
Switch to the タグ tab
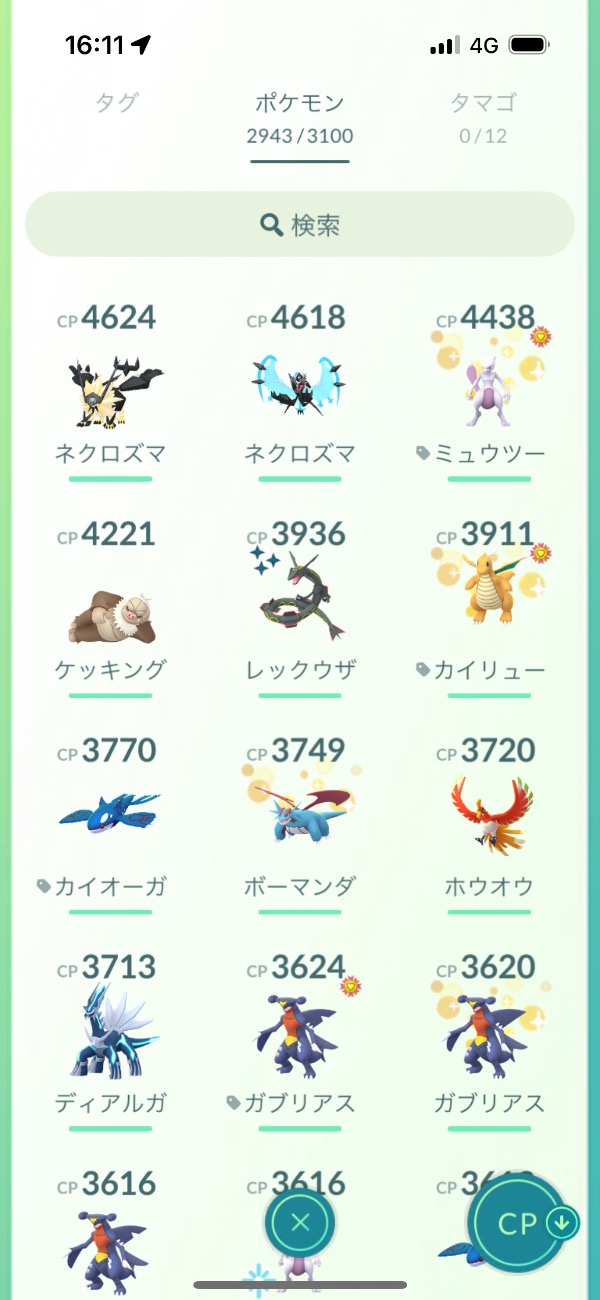tap(116, 103)
